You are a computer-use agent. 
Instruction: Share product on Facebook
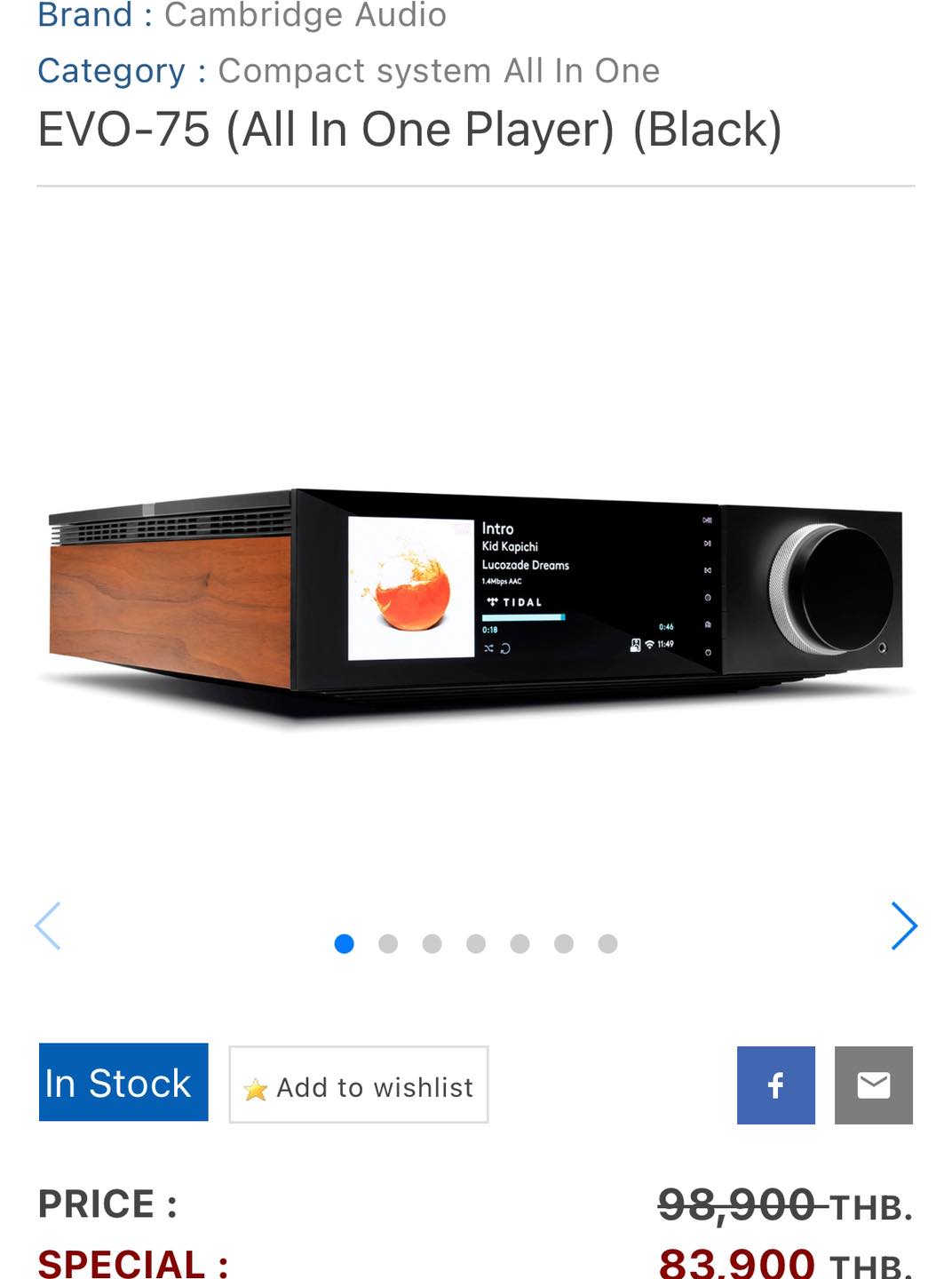[x=775, y=1085]
